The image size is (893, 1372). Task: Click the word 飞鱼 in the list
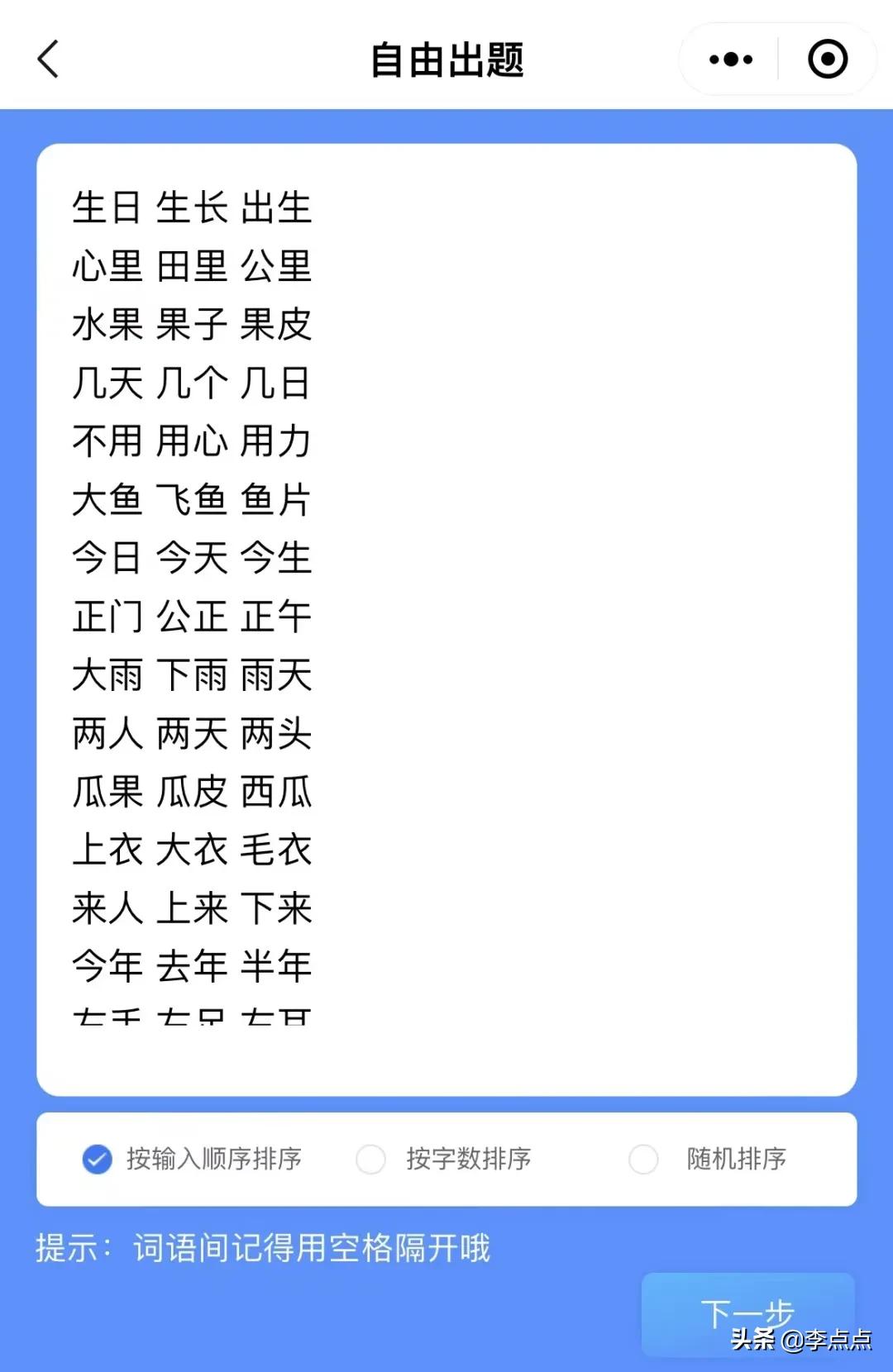(192, 500)
